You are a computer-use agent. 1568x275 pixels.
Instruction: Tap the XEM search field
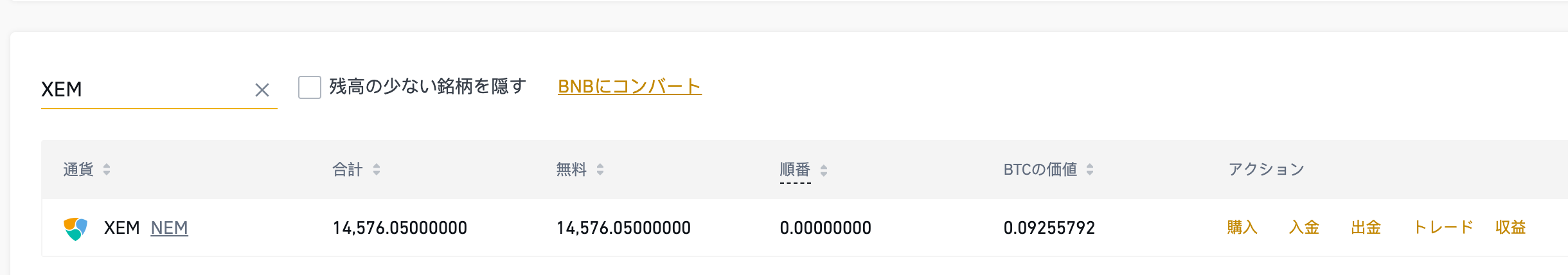[145, 89]
